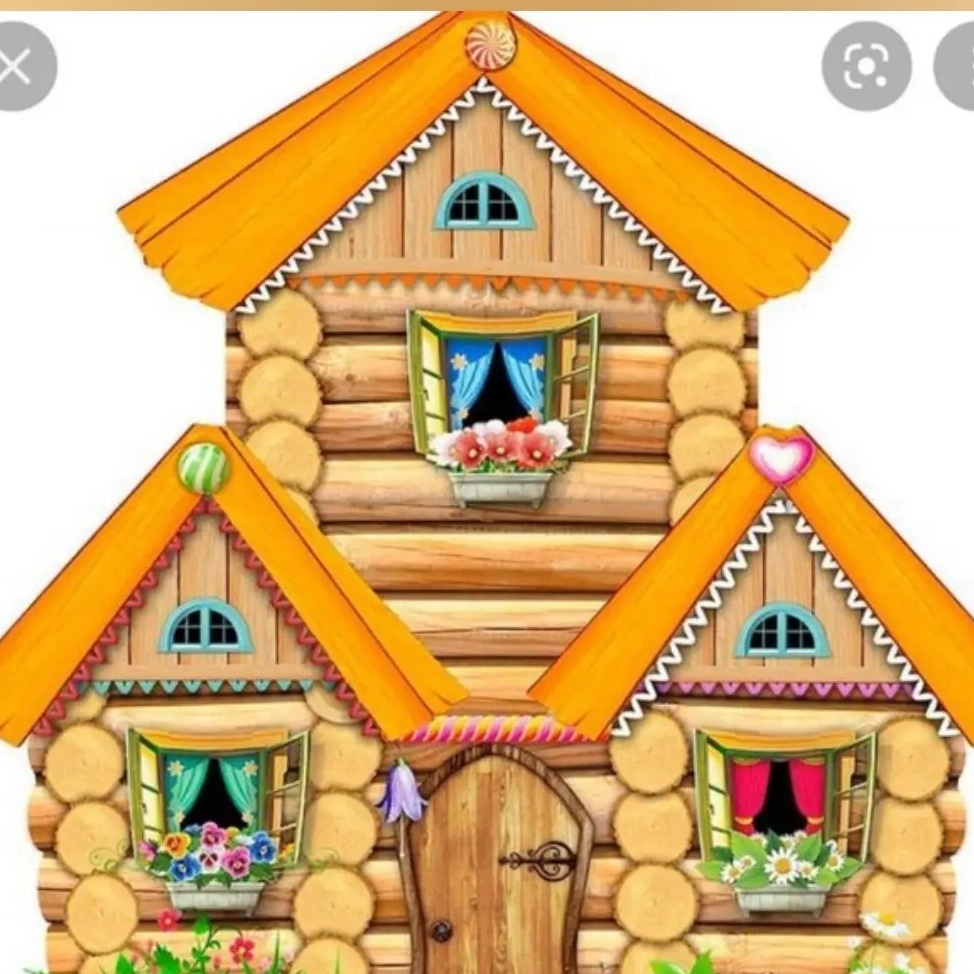Search this image with the lens icon
The image size is (974, 974).
(x=866, y=67)
